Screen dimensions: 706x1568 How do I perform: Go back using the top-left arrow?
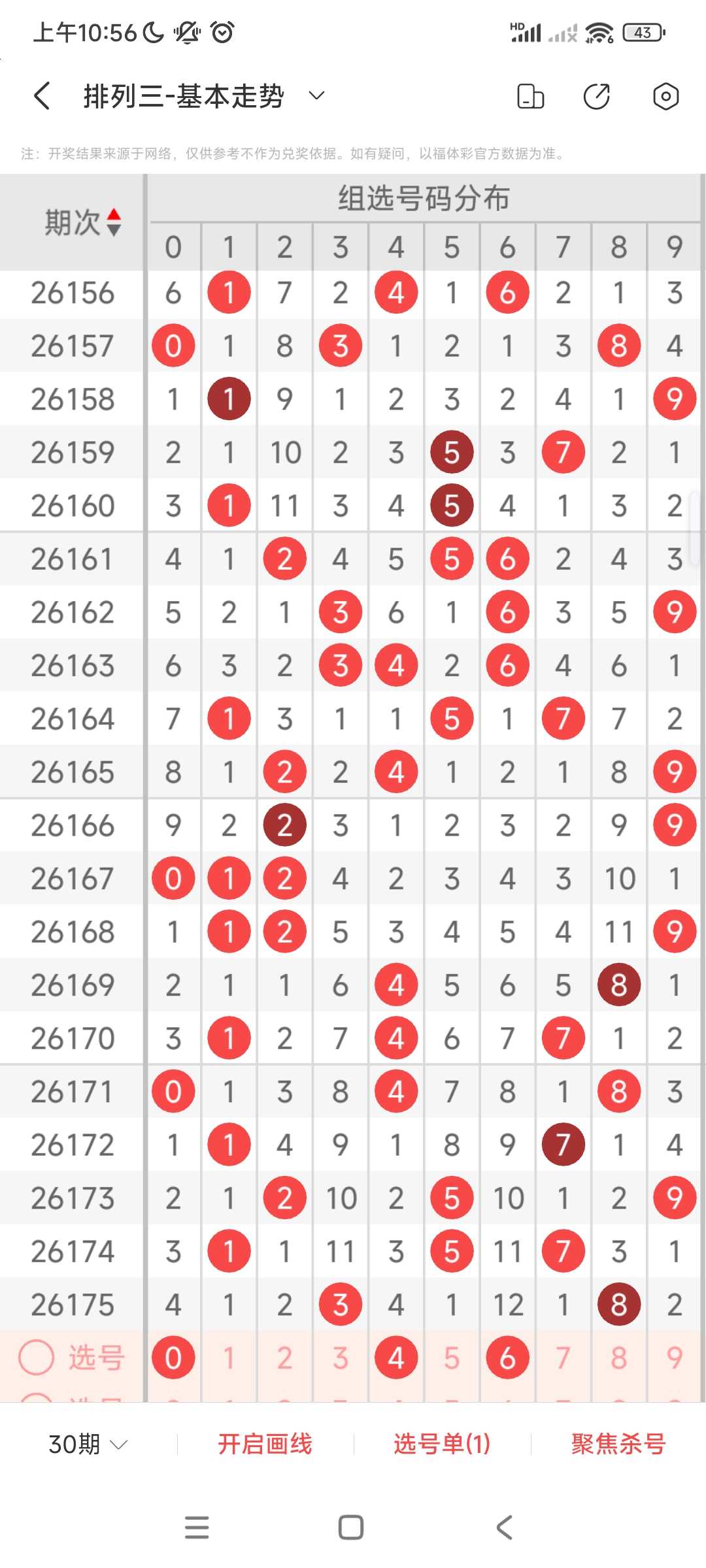pos(42,96)
